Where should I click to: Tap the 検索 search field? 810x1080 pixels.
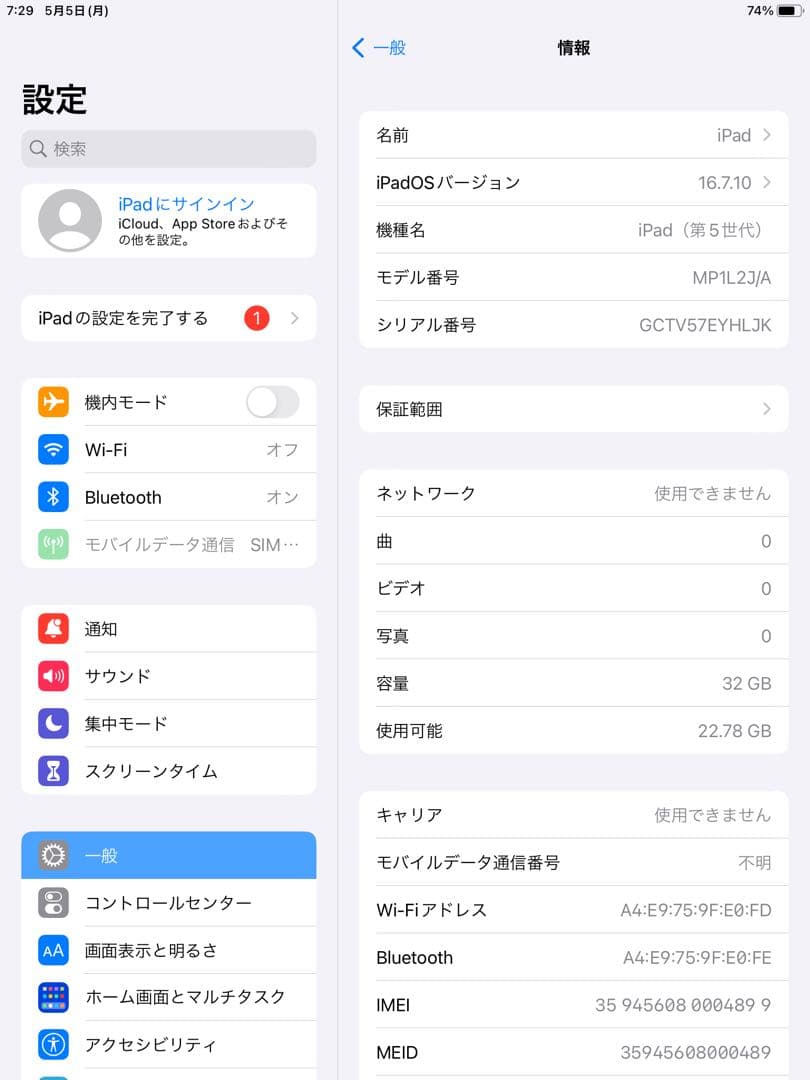coord(168,148)
